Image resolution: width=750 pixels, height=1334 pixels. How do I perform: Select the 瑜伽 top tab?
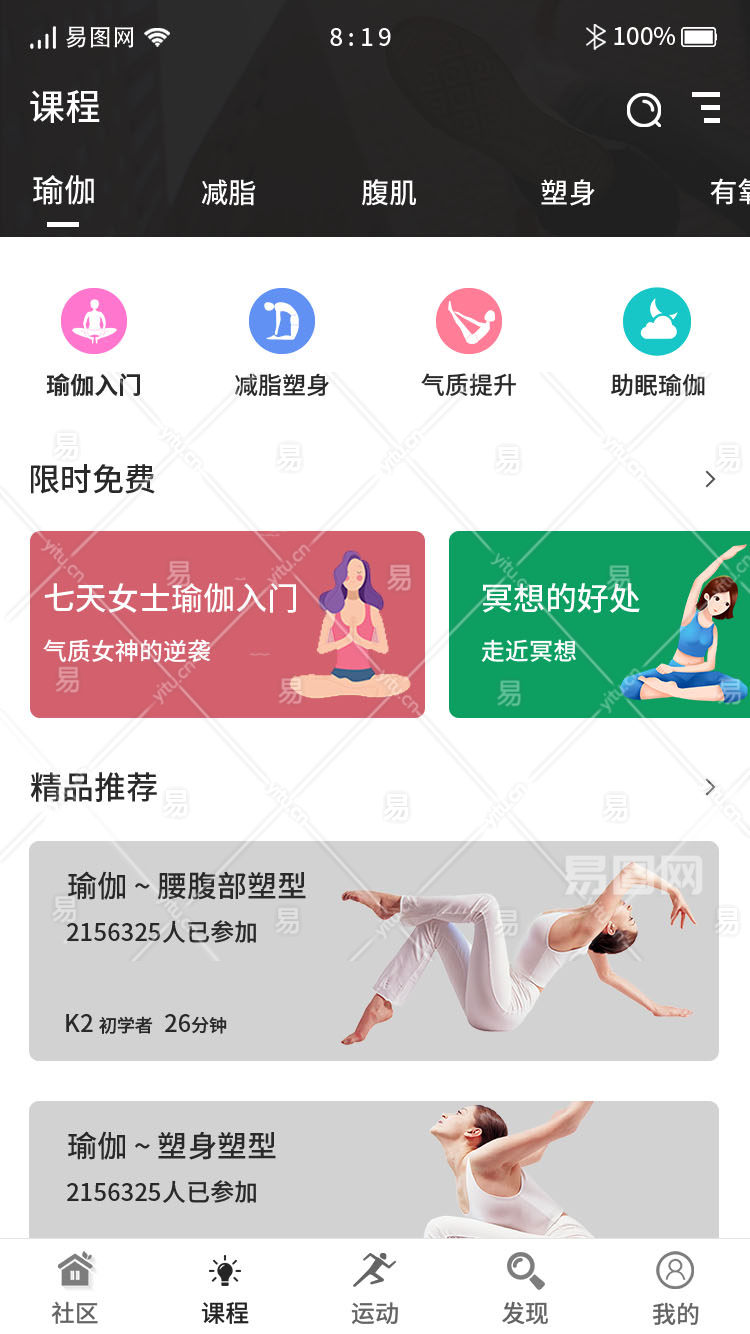[x=63, y=191]
